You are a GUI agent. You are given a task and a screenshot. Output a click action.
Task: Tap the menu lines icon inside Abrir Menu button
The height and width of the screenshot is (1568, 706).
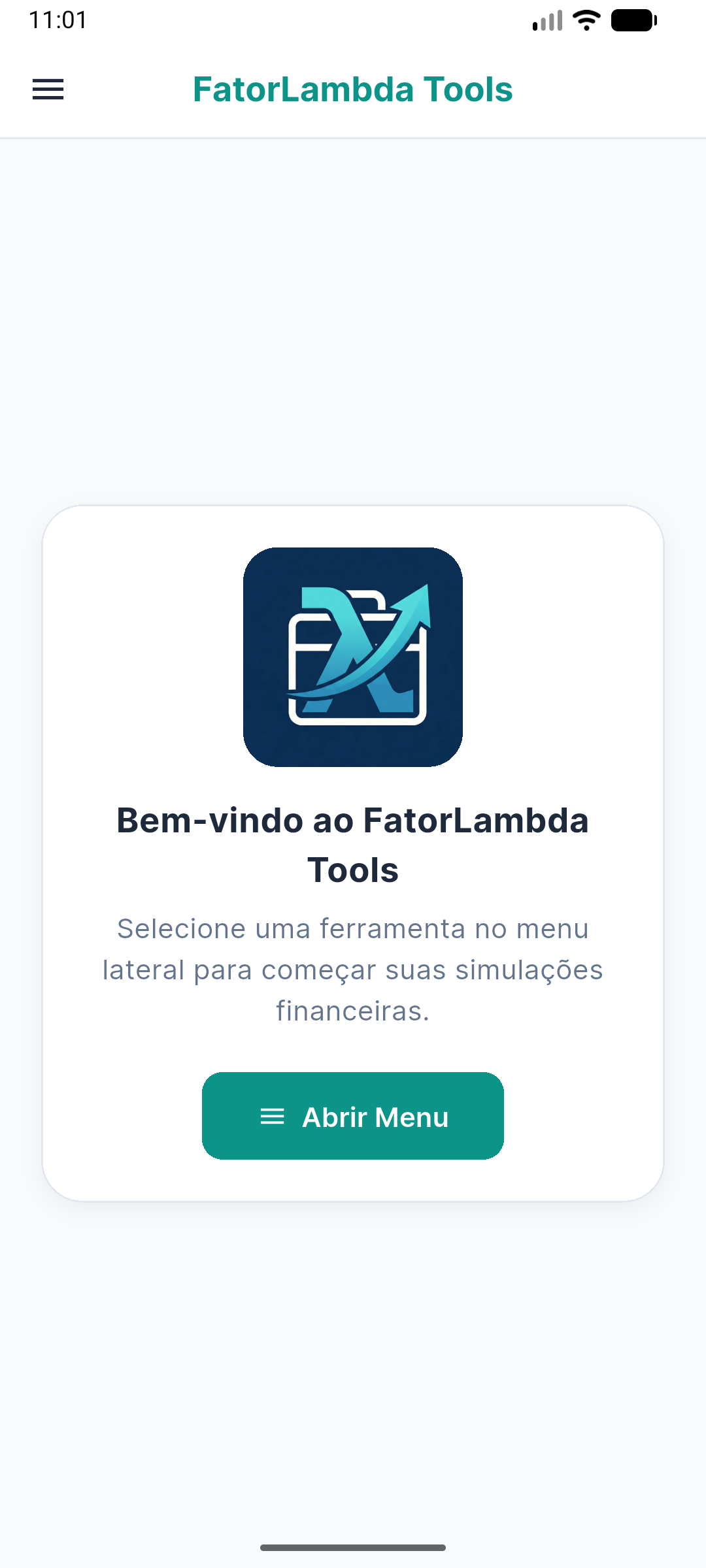click(272, 1116)
